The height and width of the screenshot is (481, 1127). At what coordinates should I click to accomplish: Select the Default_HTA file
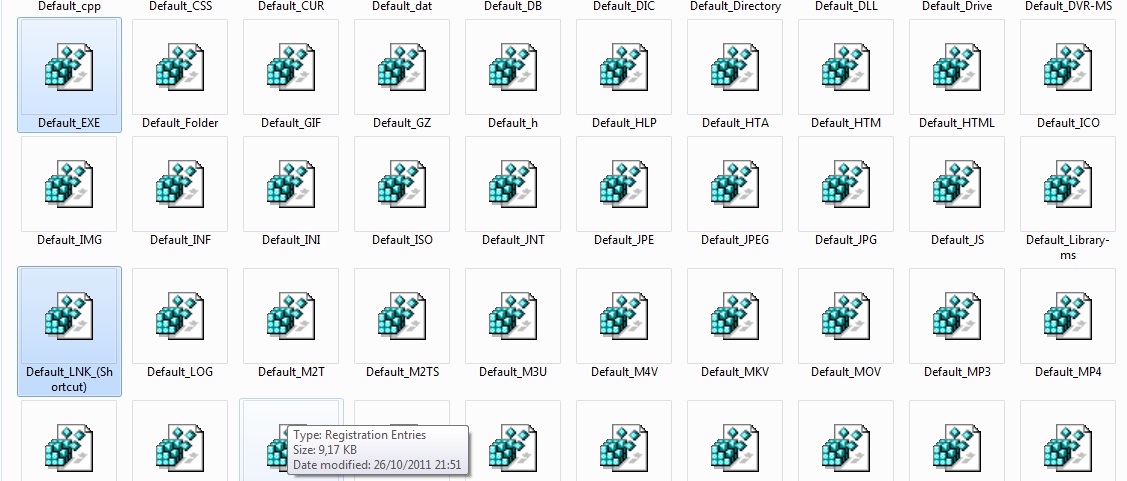(x=735, y=68)
